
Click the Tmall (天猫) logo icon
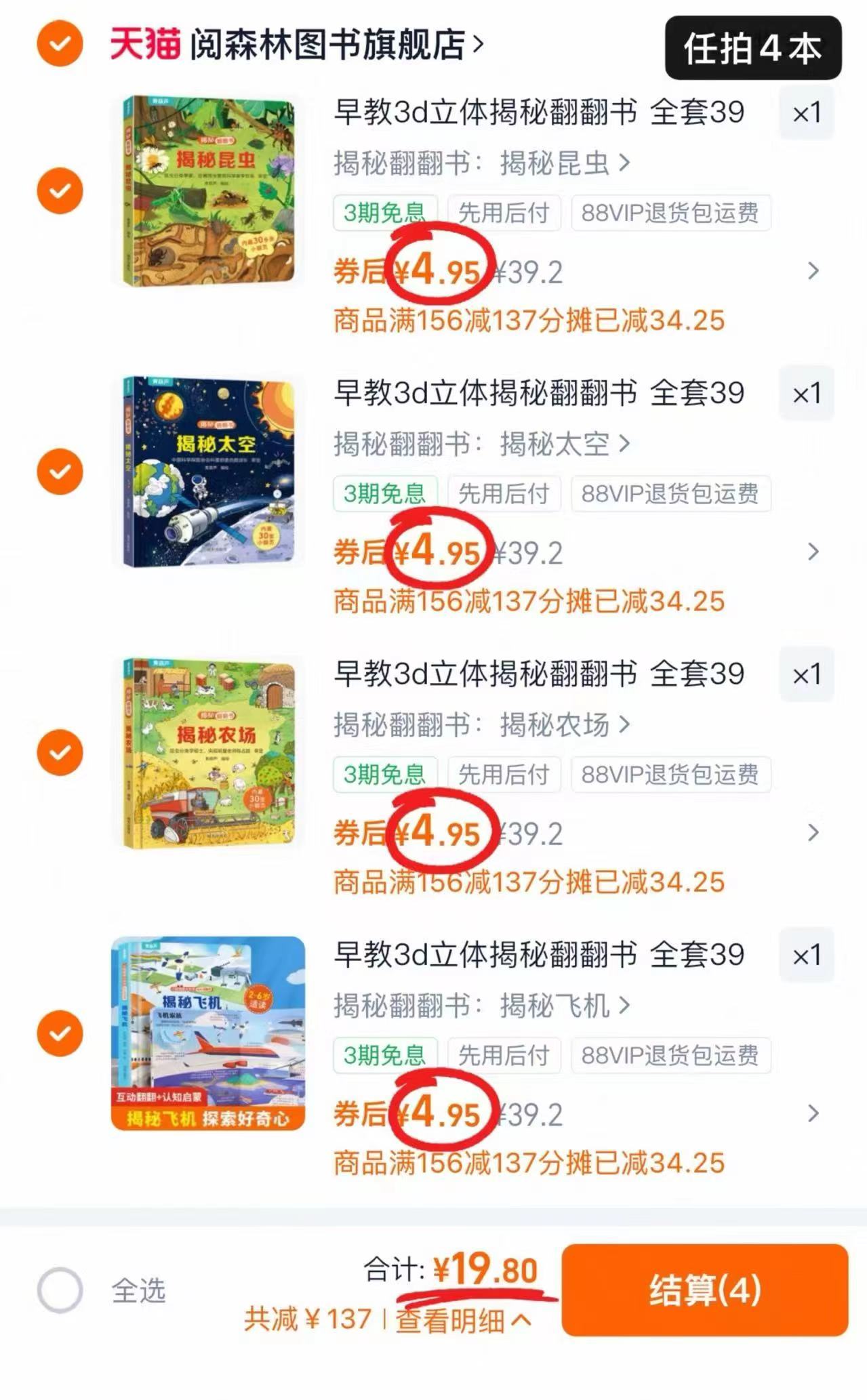pyautogui.click(x=144, y=42)
